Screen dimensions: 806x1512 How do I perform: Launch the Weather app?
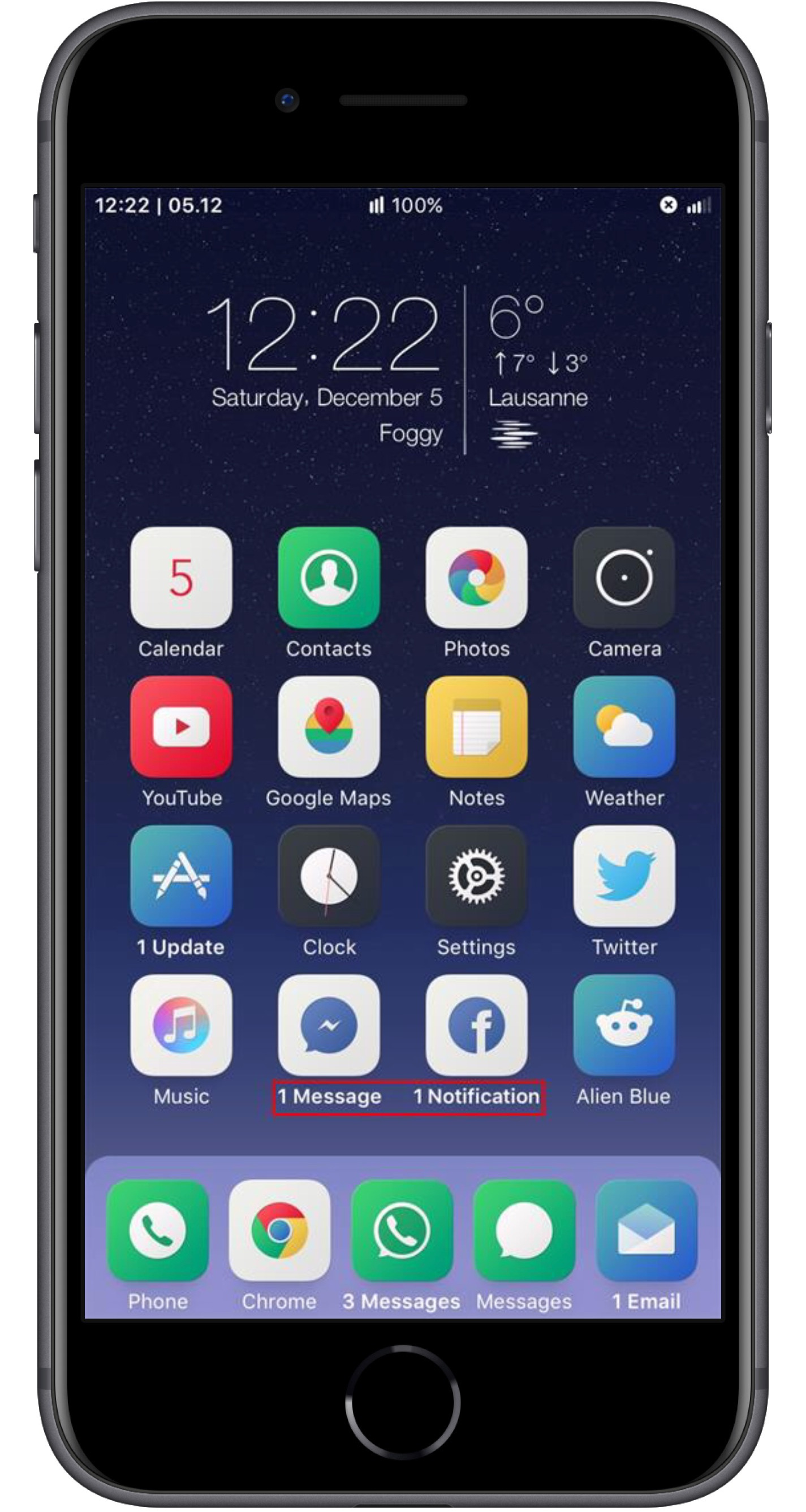click(624, 726)
